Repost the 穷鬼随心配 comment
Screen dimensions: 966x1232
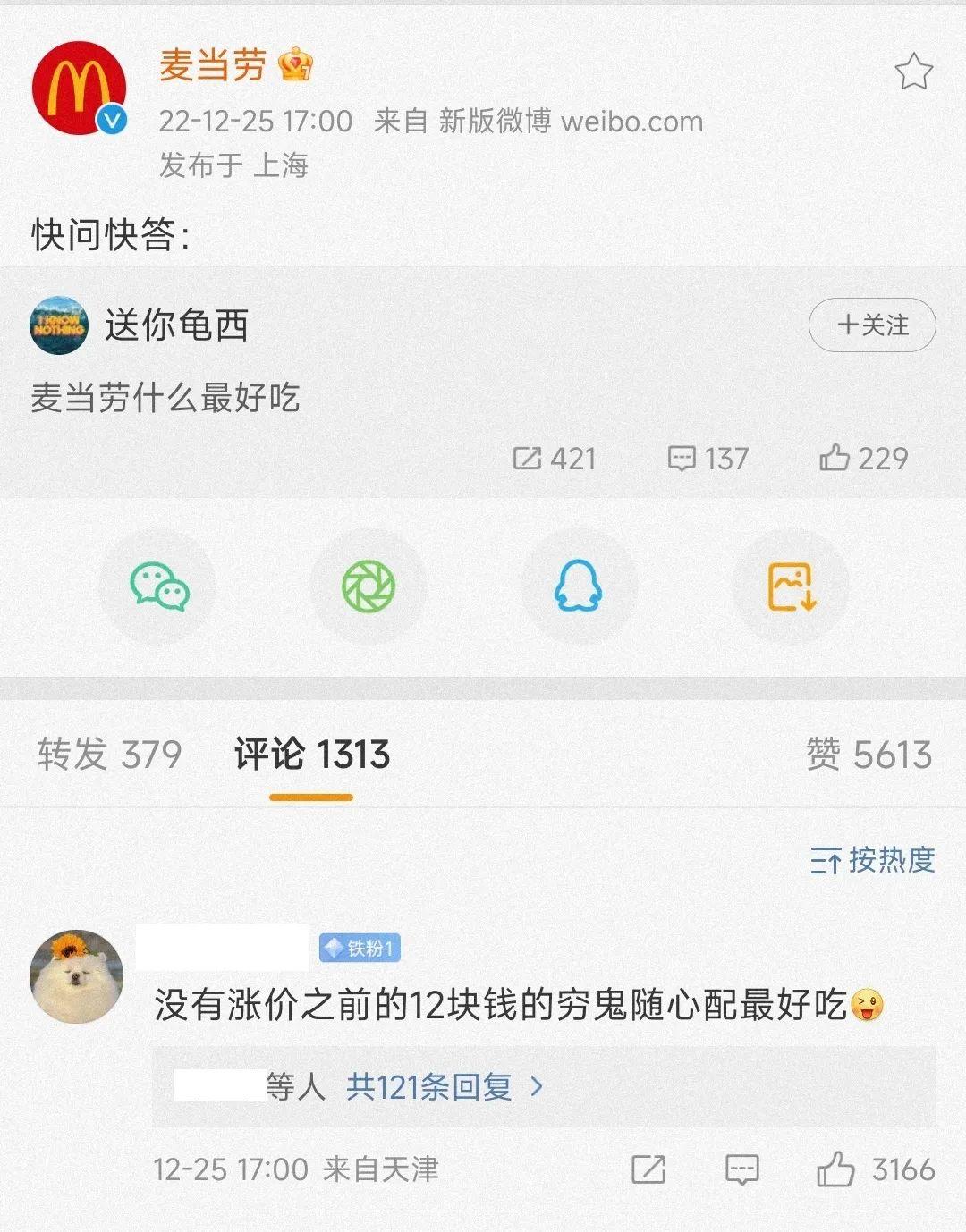648,1169
